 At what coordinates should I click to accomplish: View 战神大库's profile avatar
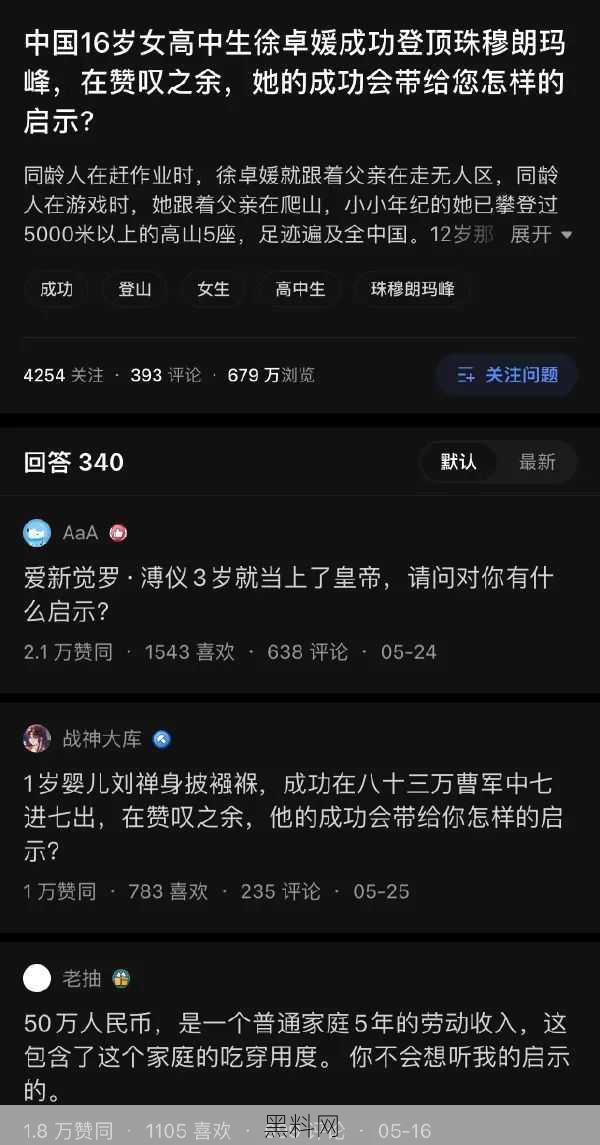click(37, 739)
